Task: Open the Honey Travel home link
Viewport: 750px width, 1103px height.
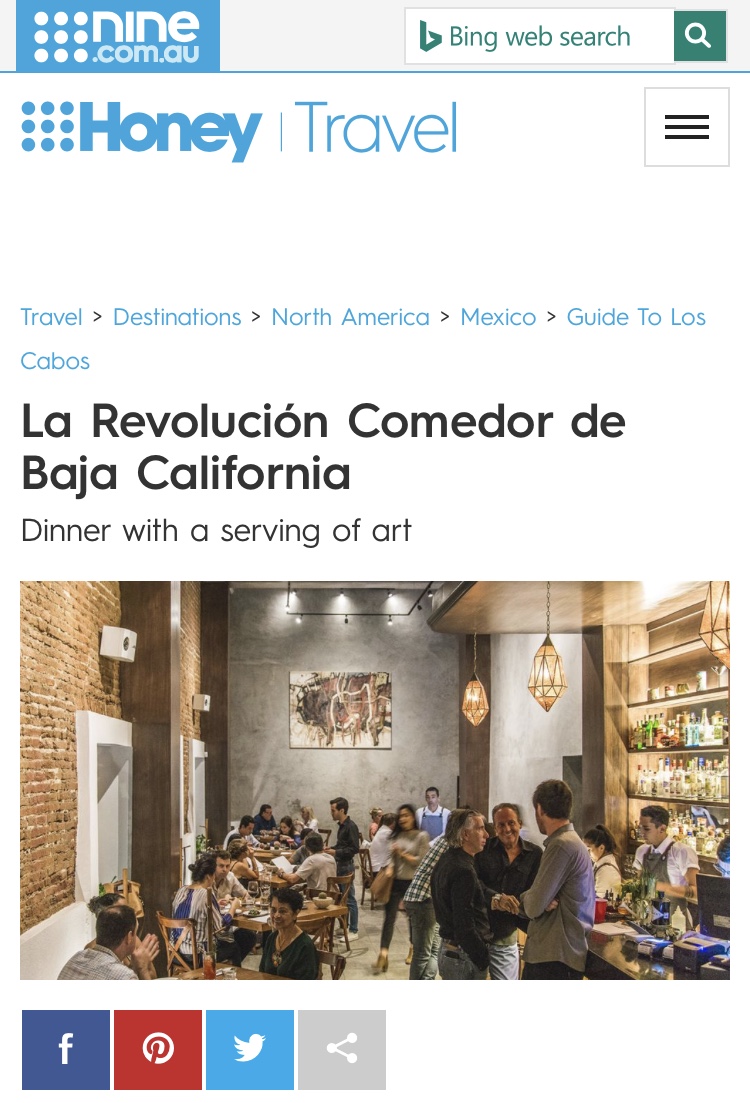Action: 240,130
